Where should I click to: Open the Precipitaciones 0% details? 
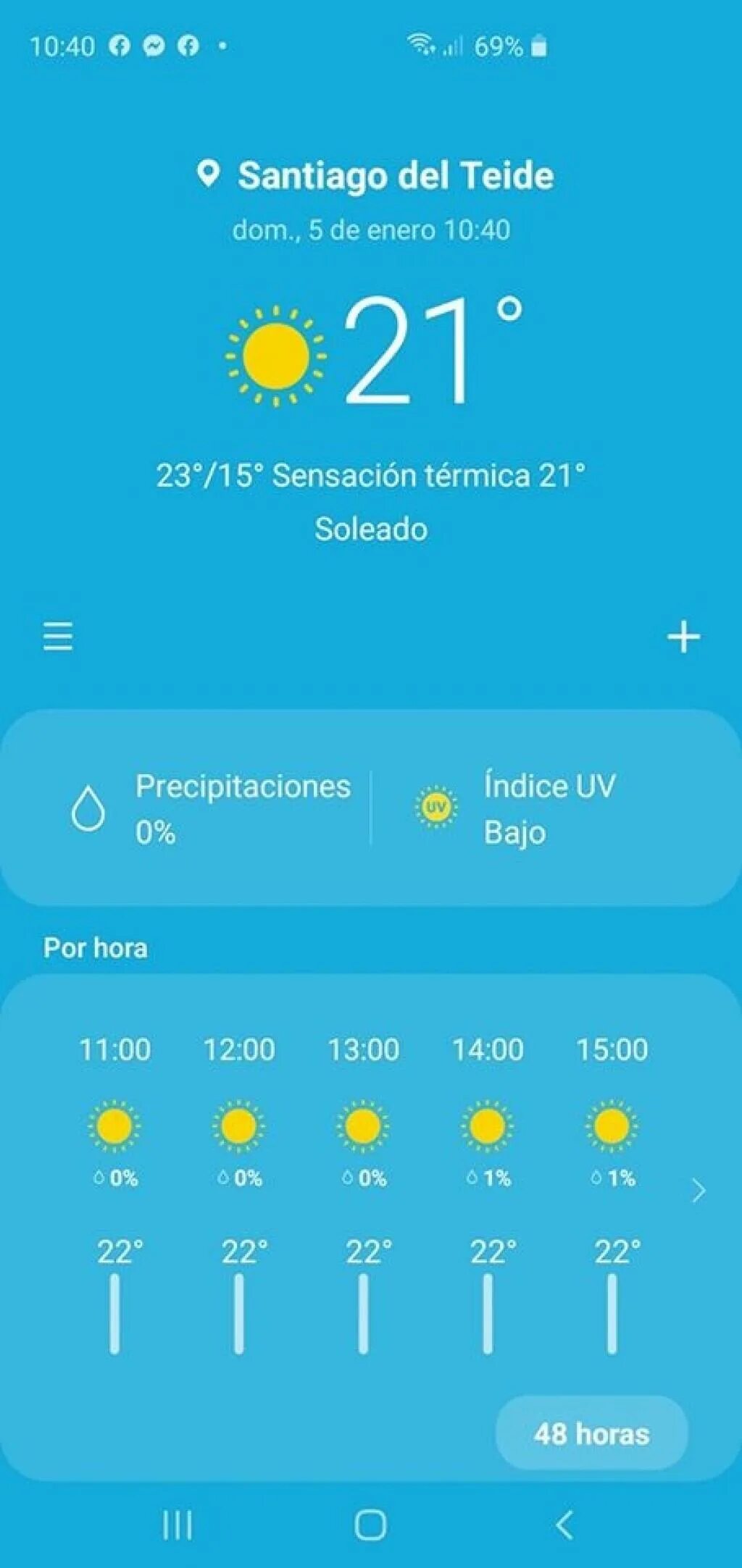[x=210, y=808]
